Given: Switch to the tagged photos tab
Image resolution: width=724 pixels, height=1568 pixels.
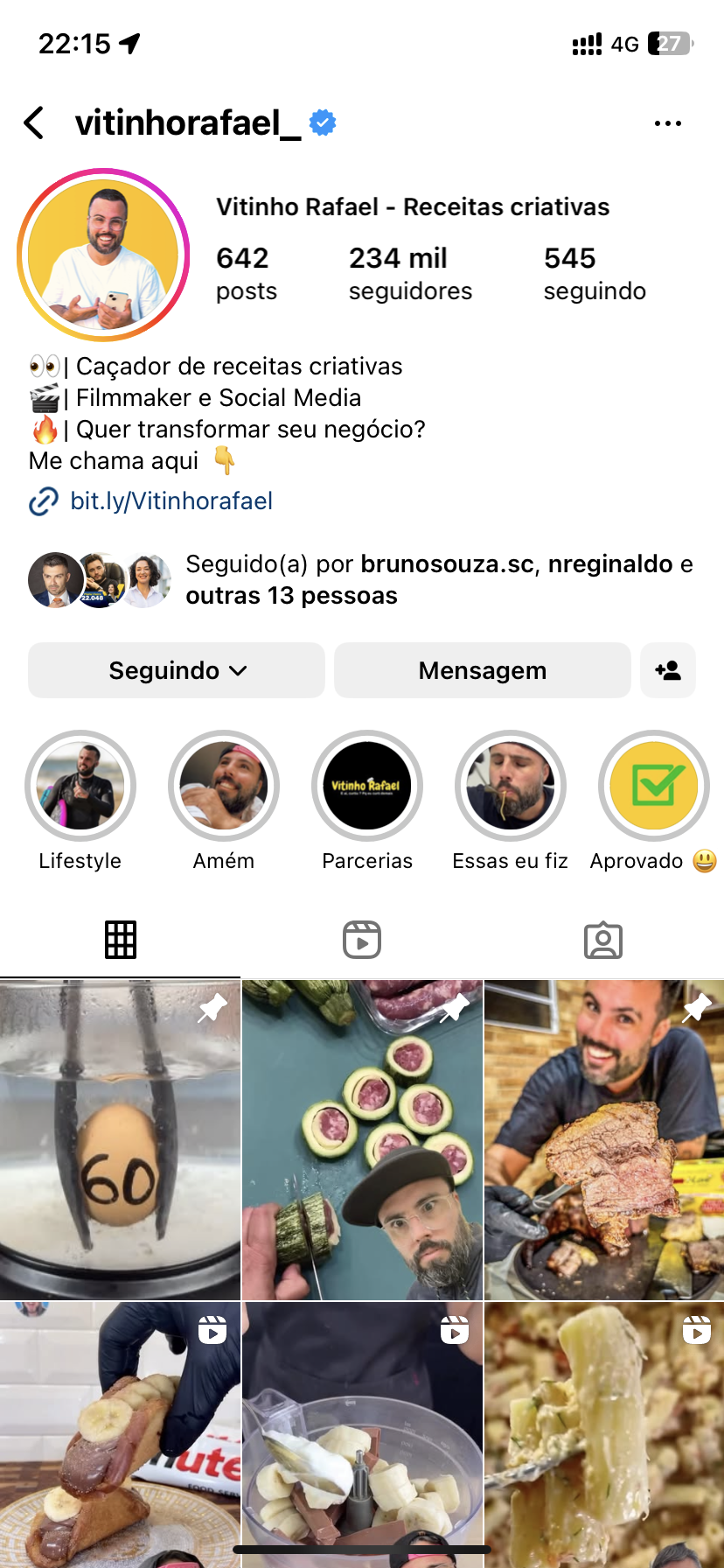Looking at the screenshot, I should point(602,941).
